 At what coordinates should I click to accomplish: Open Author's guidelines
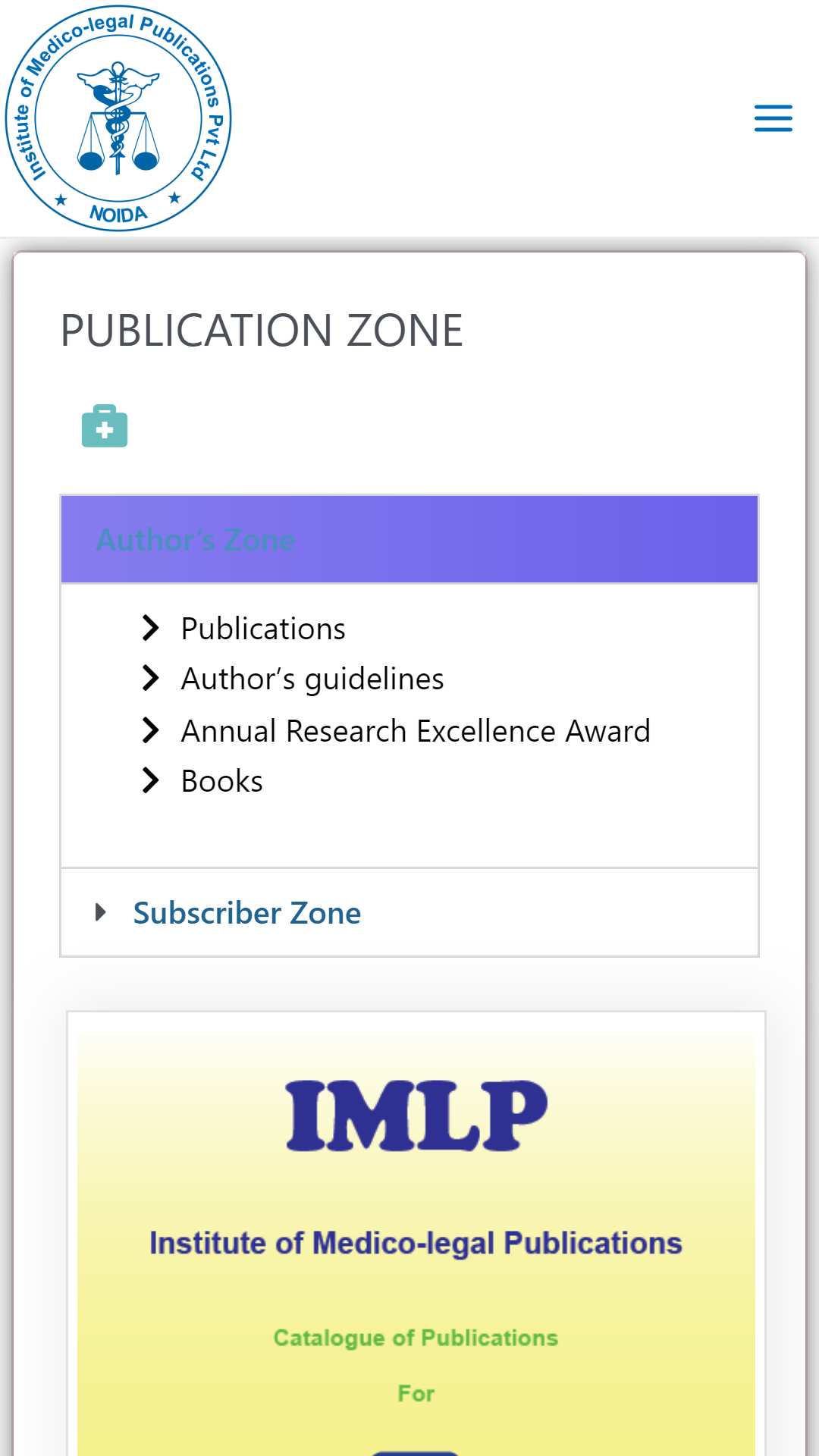312,679
